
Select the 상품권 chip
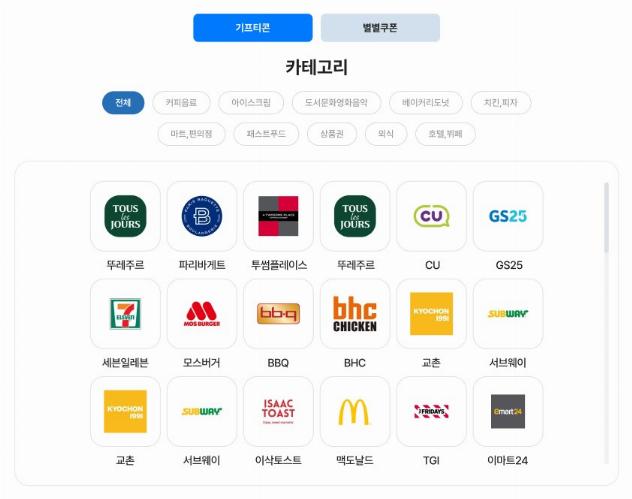click(x=331, y=134)
